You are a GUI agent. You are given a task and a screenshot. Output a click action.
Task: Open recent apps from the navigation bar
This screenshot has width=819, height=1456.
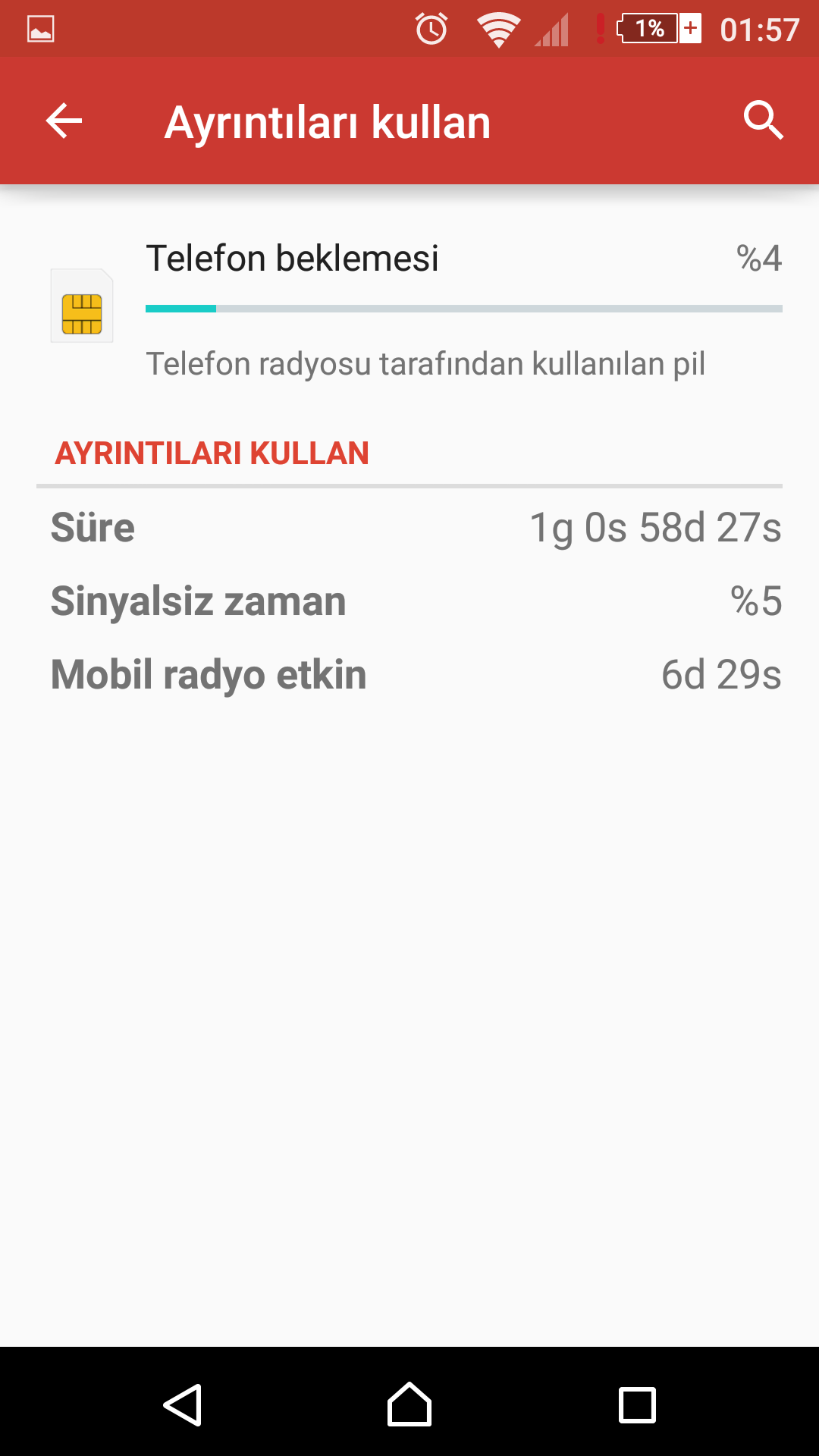pyautogui.click(x=637, y=1405)
